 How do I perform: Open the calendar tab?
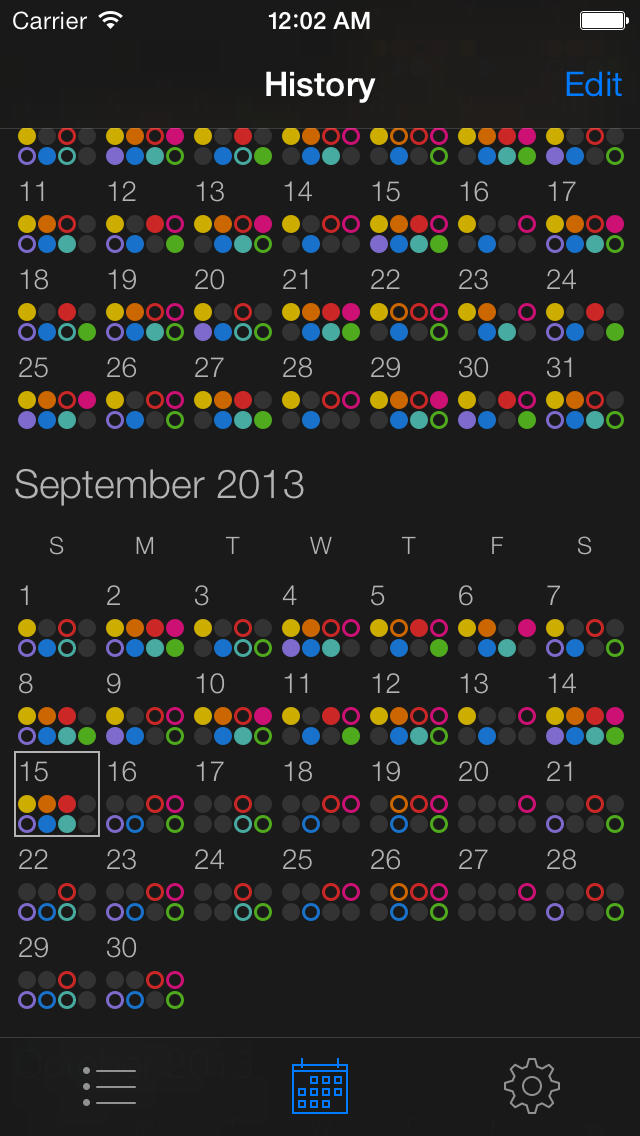(x=320, y=1086)
